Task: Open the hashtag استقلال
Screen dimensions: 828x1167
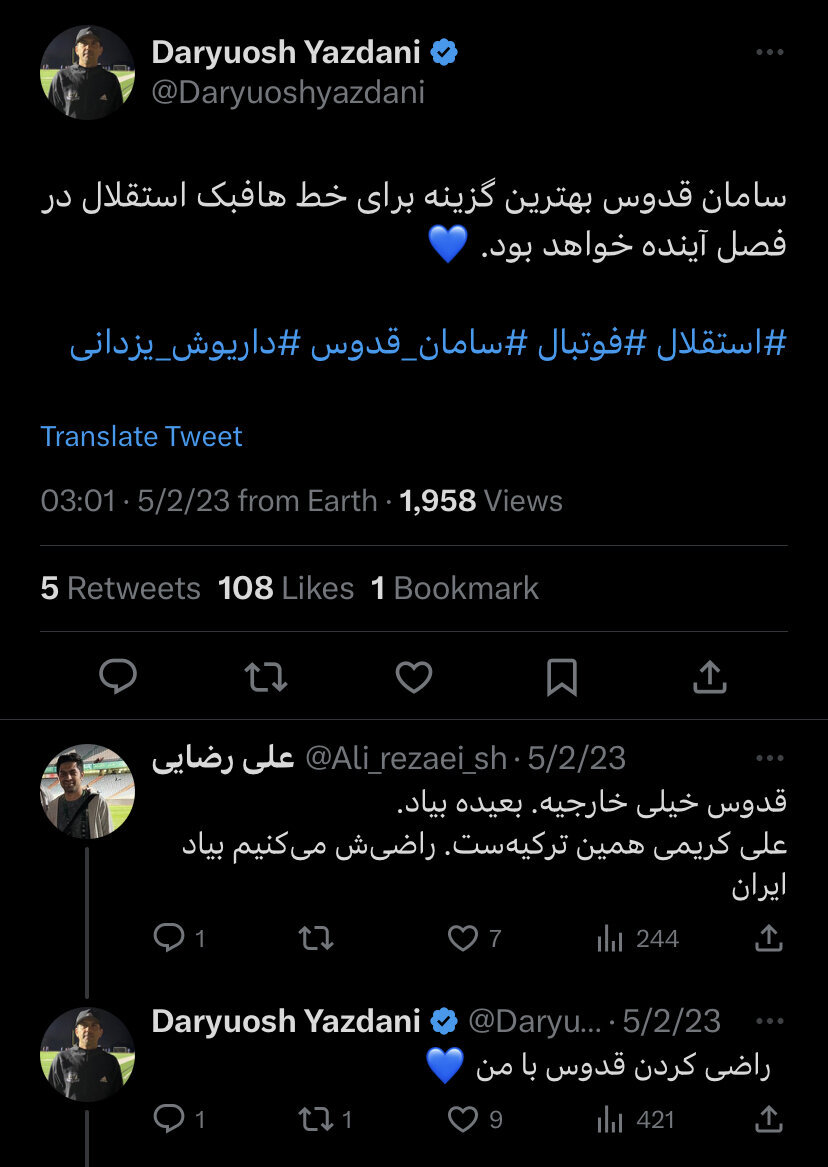Action: 719,341
